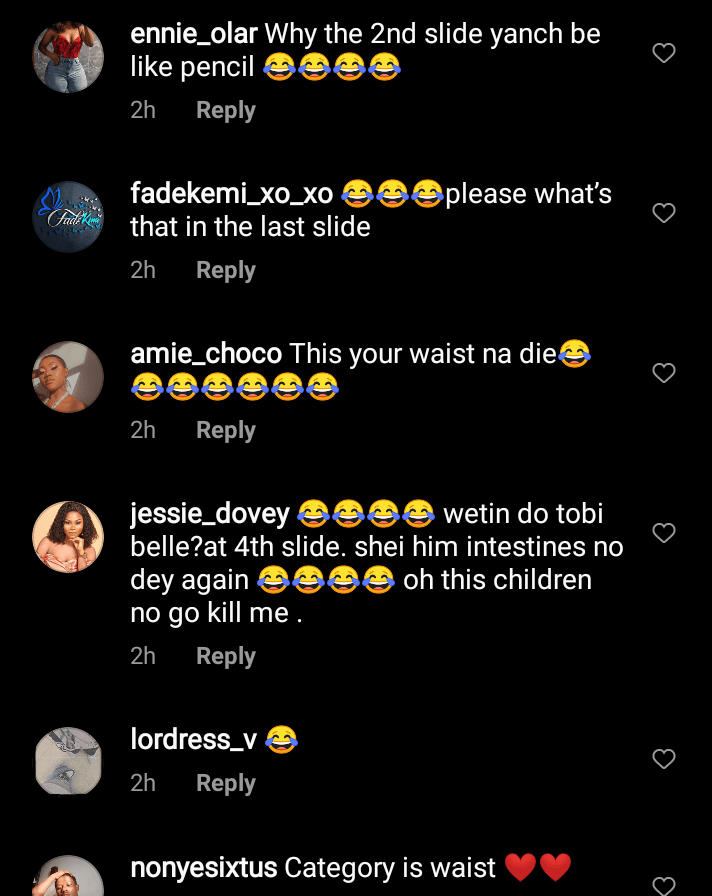712x896 pixels.
Task: Reply to jessie_dovey's comment
Action: coord(225,656)
